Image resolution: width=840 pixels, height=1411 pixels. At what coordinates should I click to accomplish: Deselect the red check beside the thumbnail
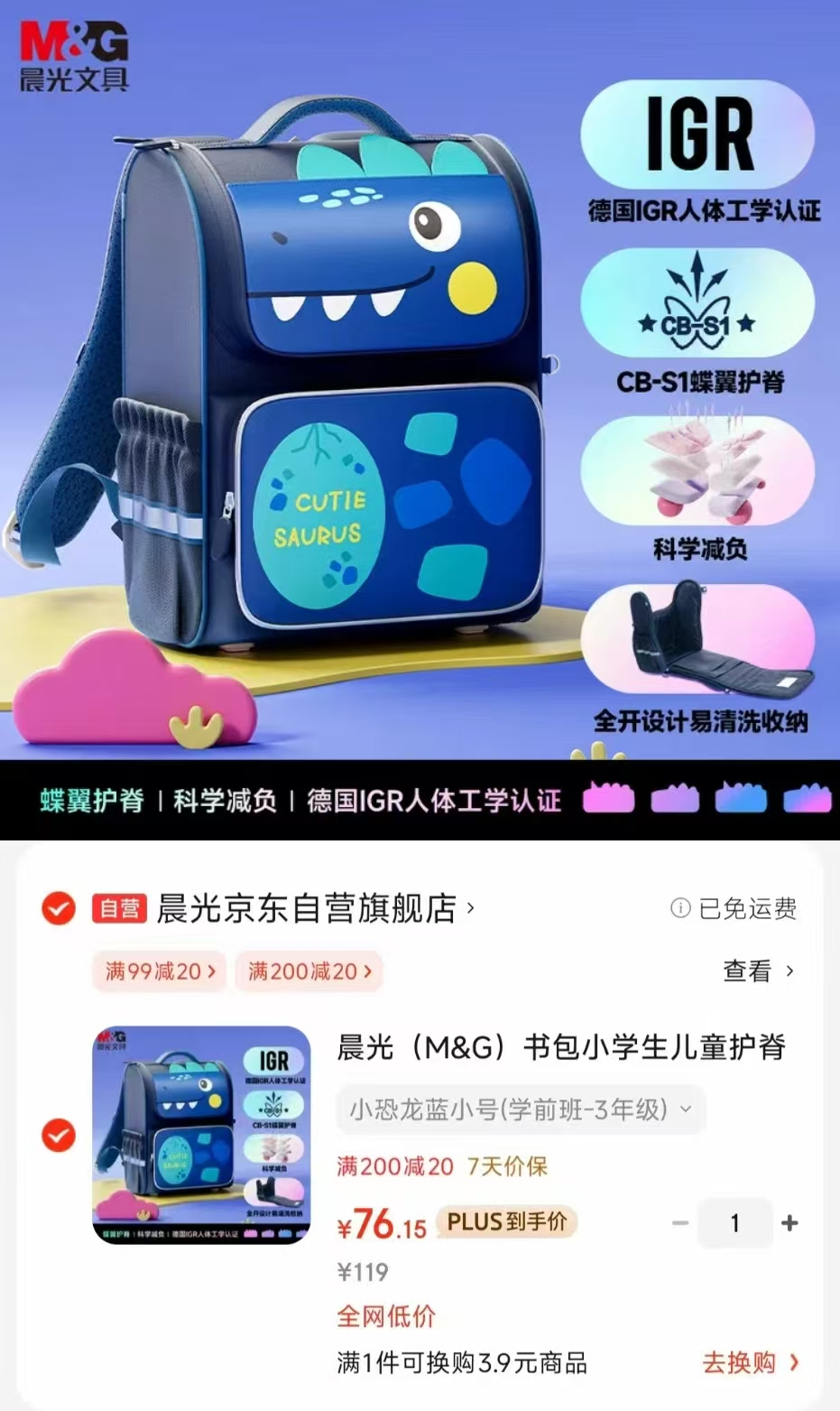[57, 1136]
